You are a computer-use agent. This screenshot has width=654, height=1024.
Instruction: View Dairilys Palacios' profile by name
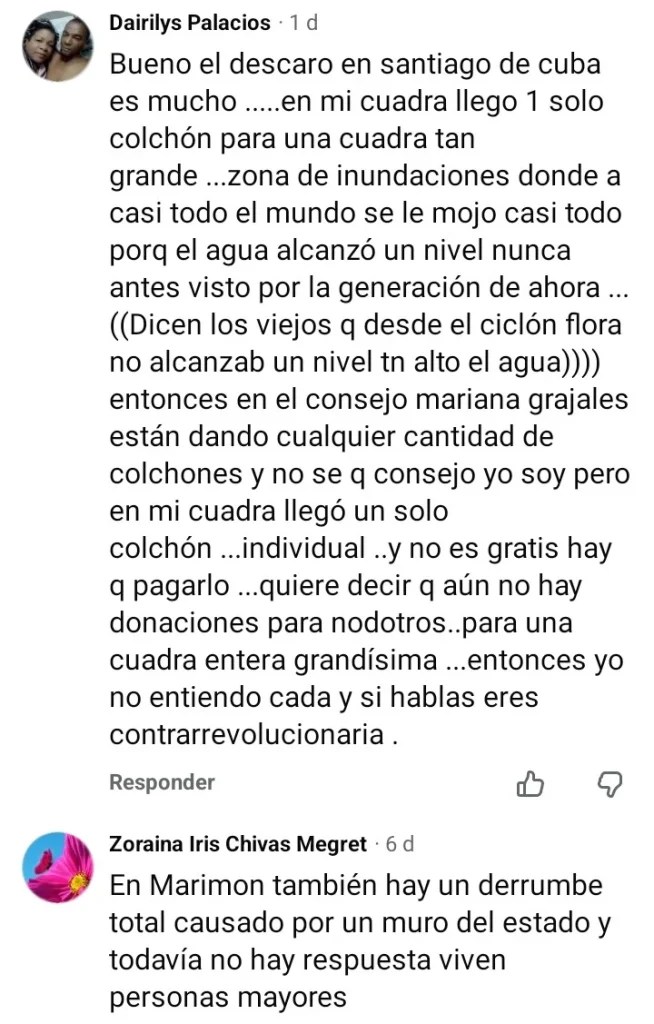(x=189, y=22)
